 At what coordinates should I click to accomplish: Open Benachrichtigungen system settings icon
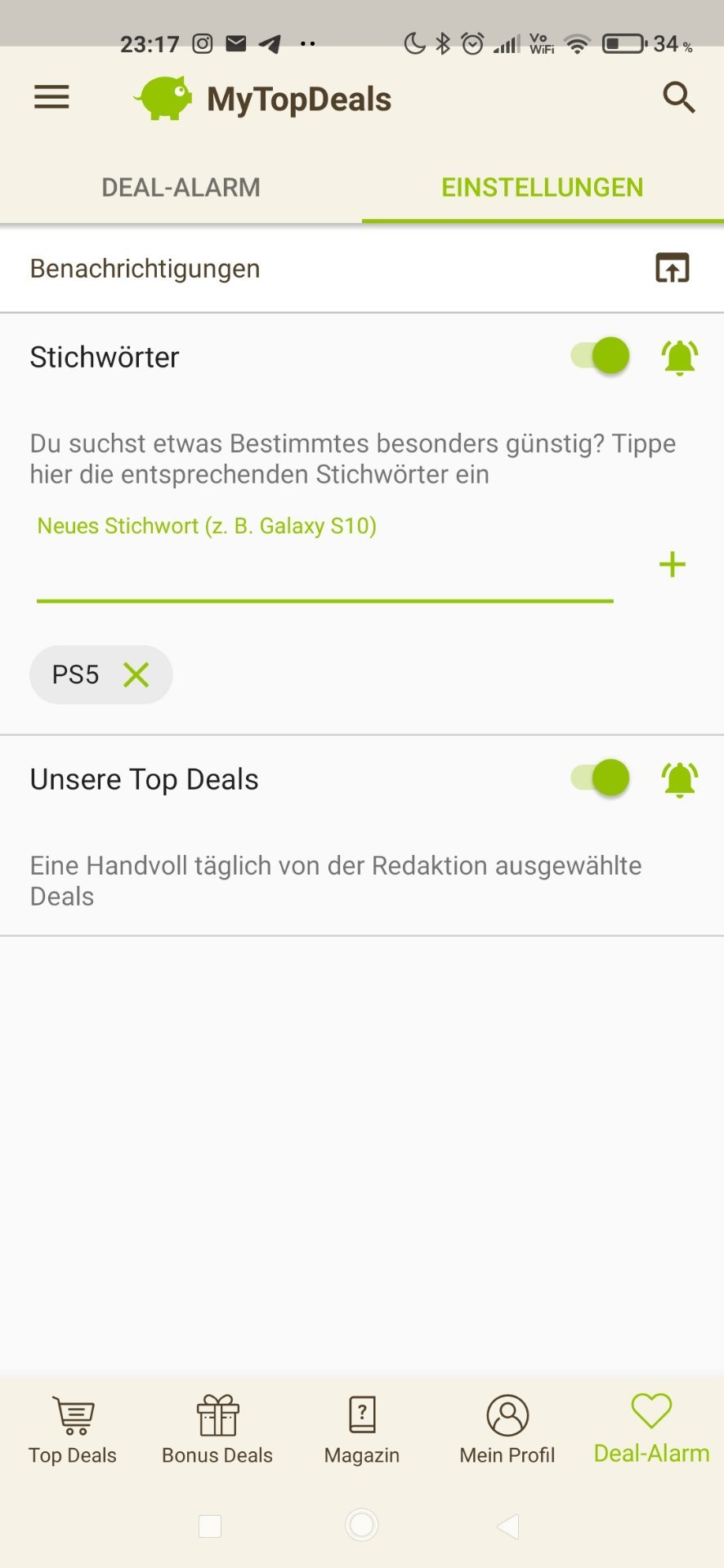[x=673, y=268]
